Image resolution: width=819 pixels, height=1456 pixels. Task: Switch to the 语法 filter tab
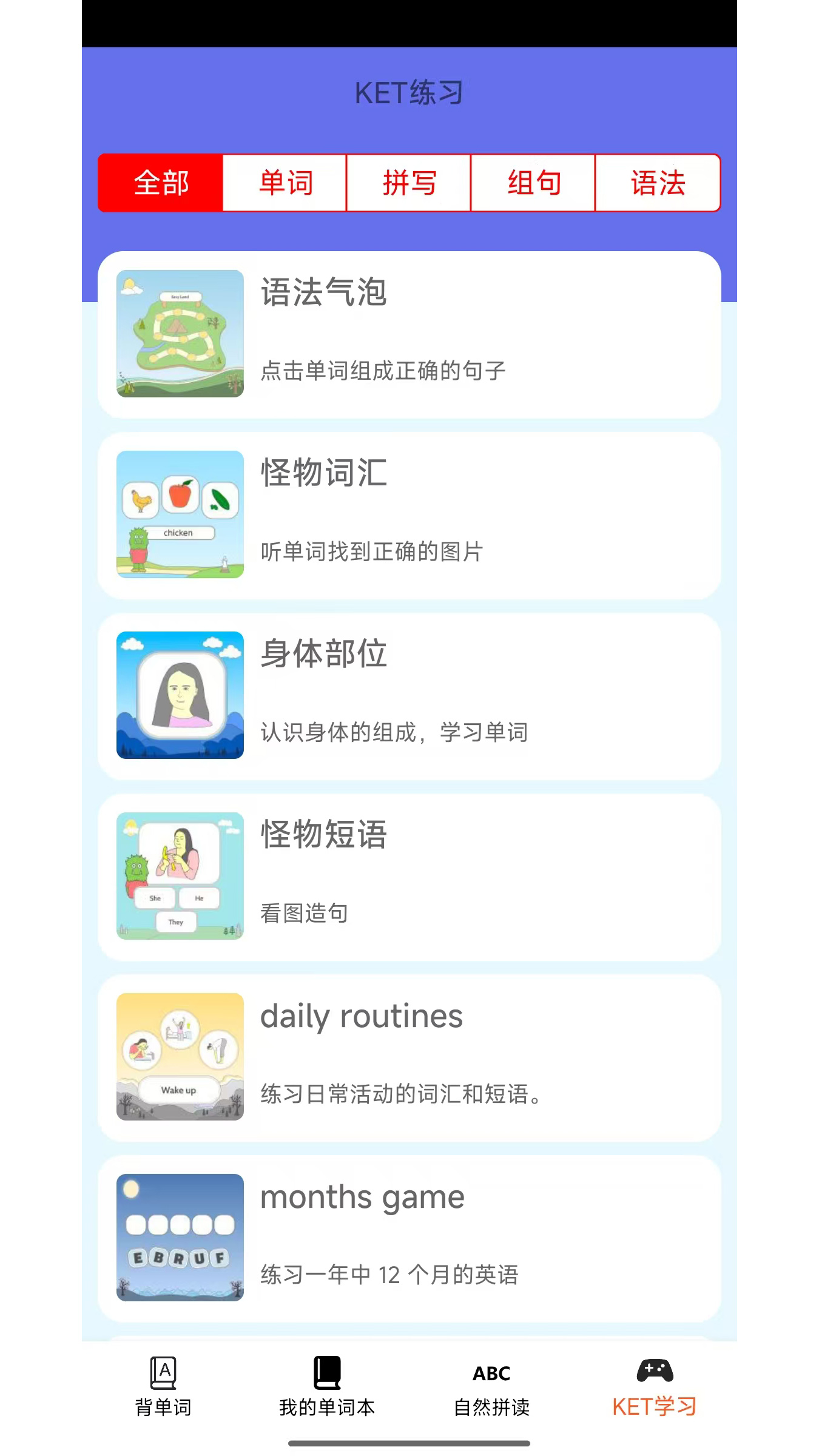pyautogui.click(x=658, y=183)
